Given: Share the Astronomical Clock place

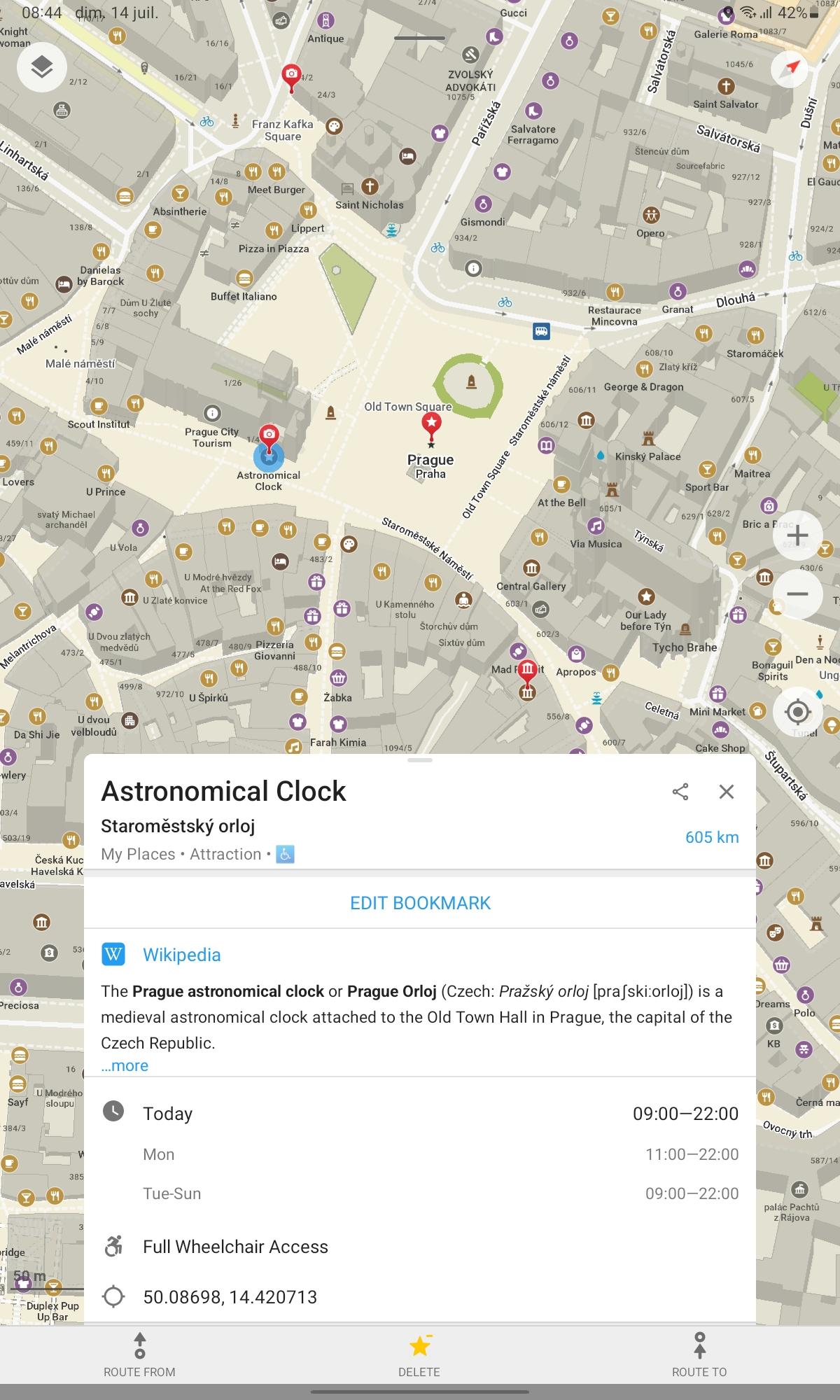Looking at the screenshot, I should point(680,792).
